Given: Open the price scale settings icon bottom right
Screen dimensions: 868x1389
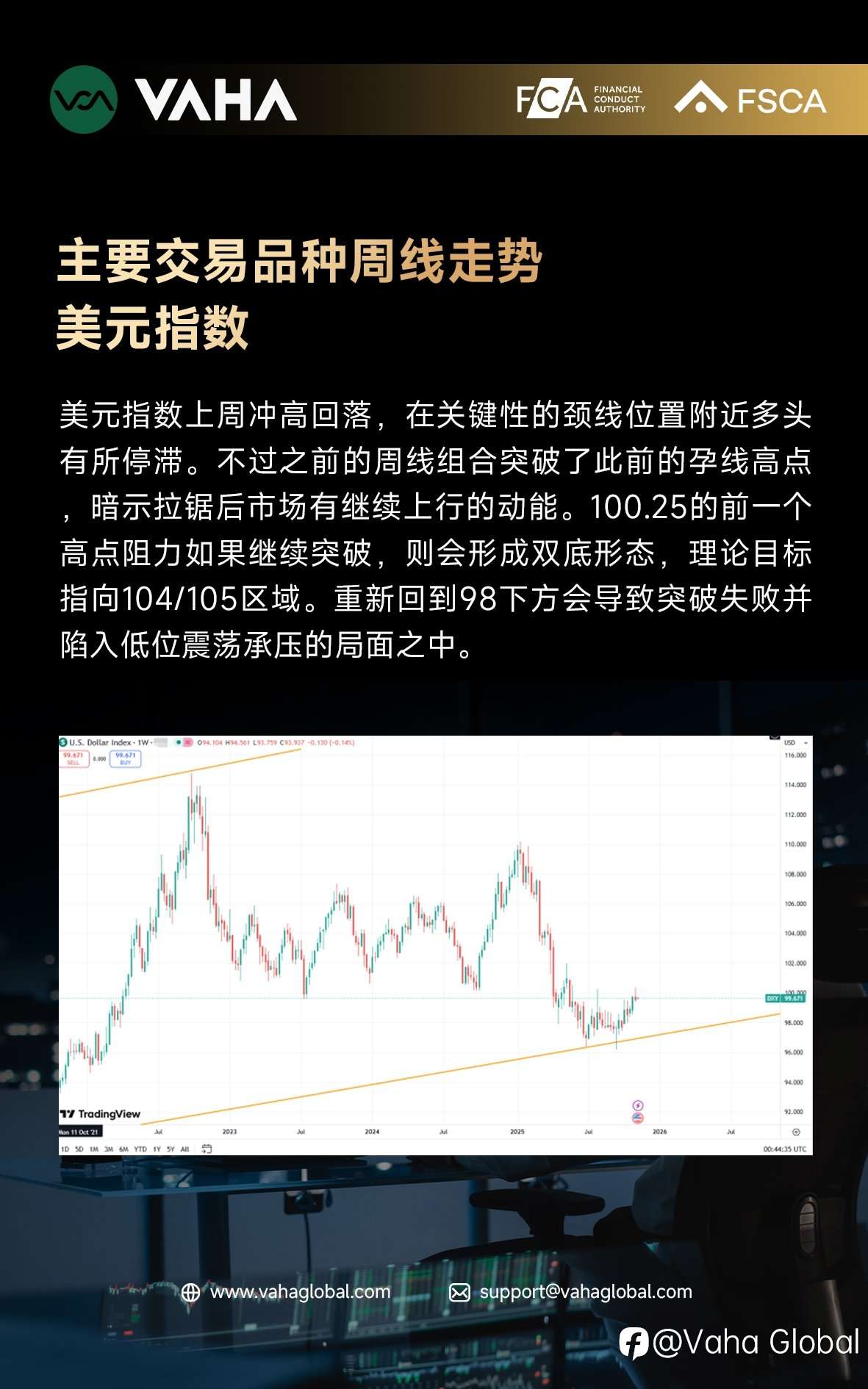Looking at the screenshot, I should click(x=795, y=1133).
